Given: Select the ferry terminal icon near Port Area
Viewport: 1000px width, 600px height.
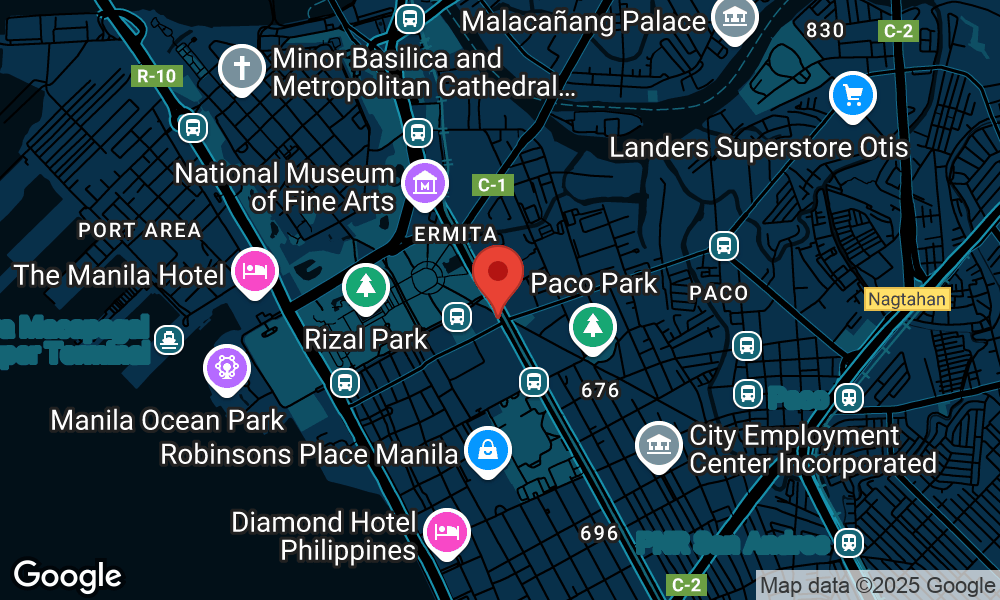Looking at the screenshot, I should click(x=169, y=340).
